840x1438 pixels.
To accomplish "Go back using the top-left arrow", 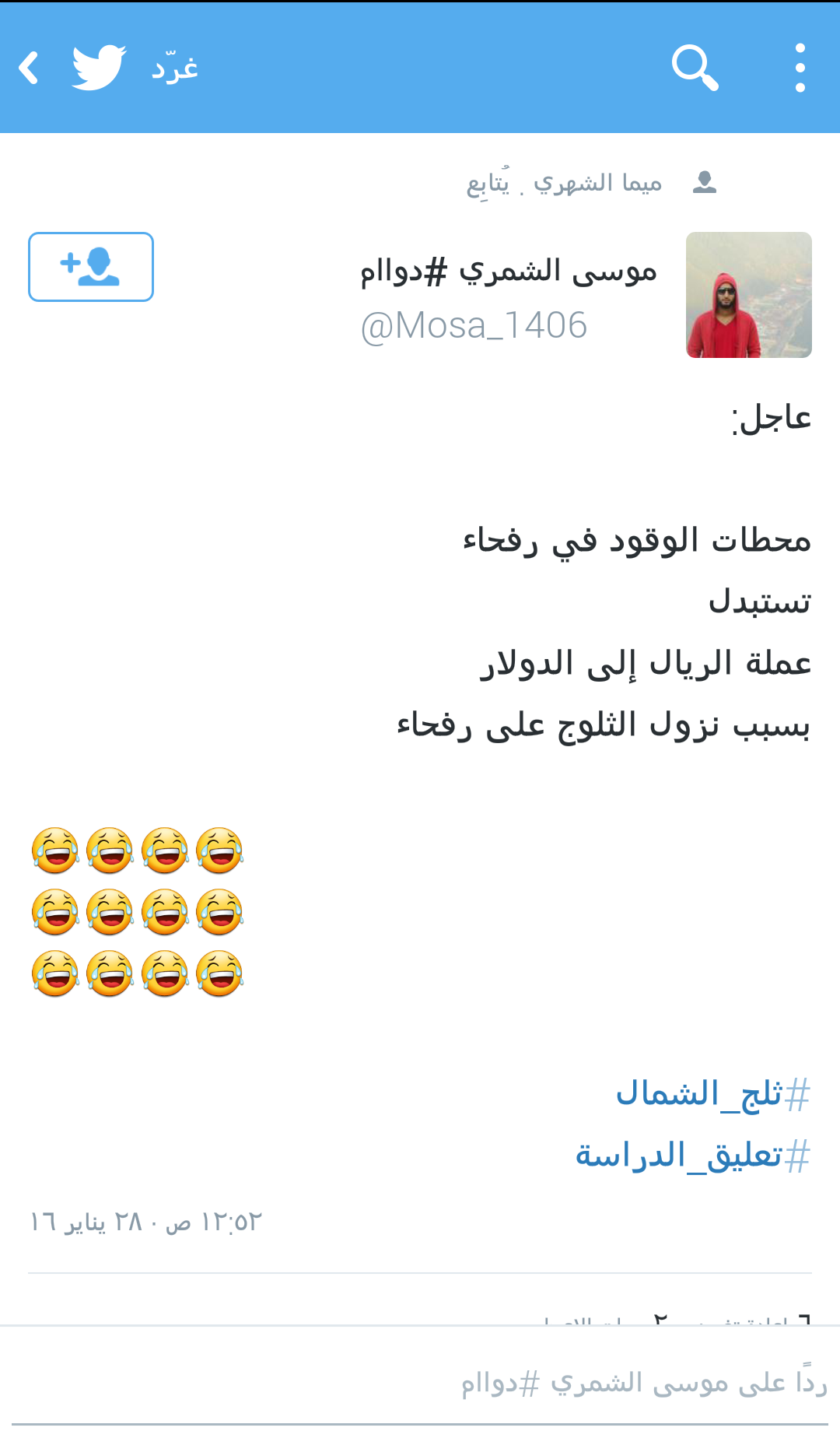I will click(x=29, y=68).
